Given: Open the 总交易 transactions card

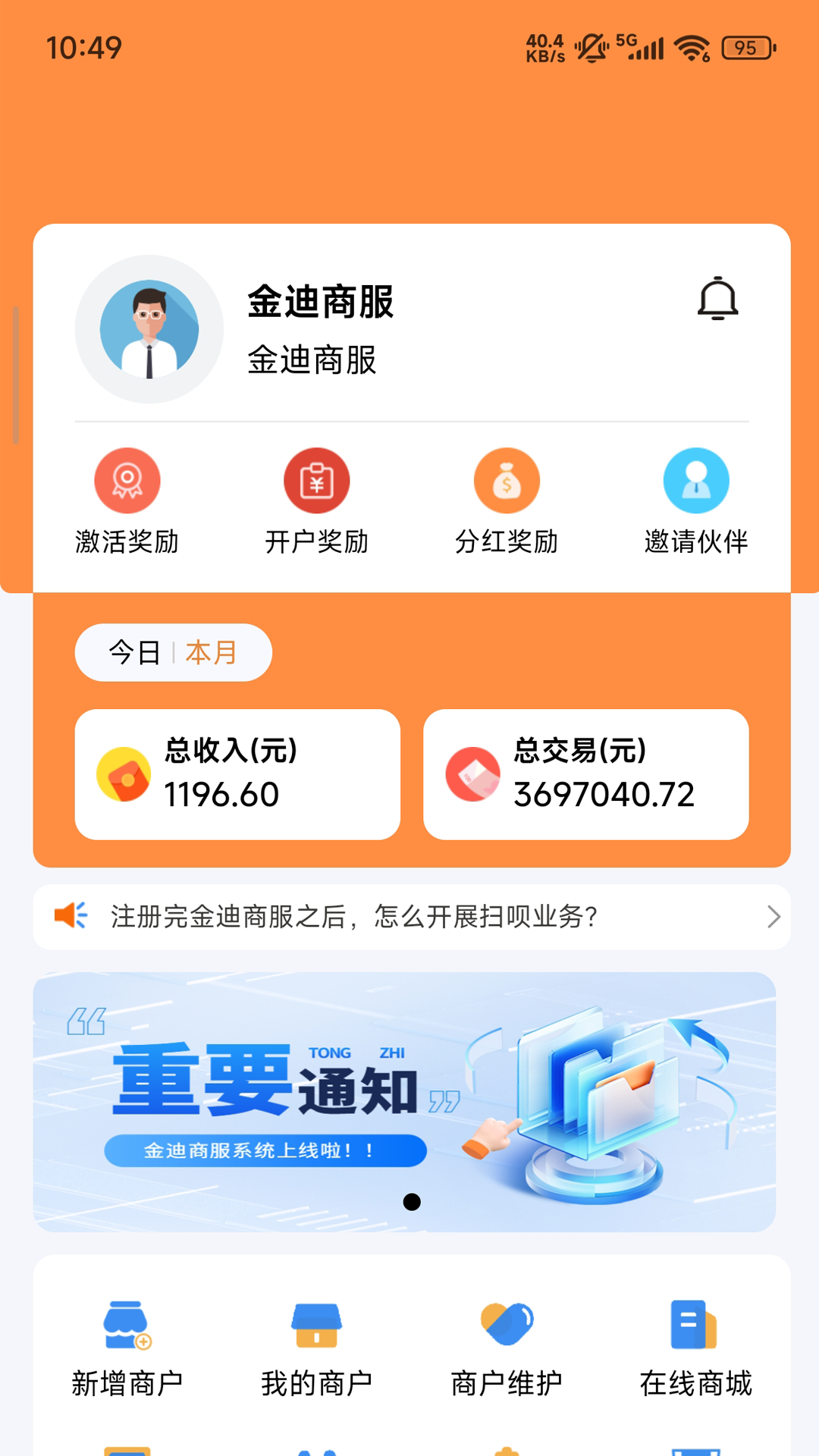Looking at the screenshot, I should 585,774.
